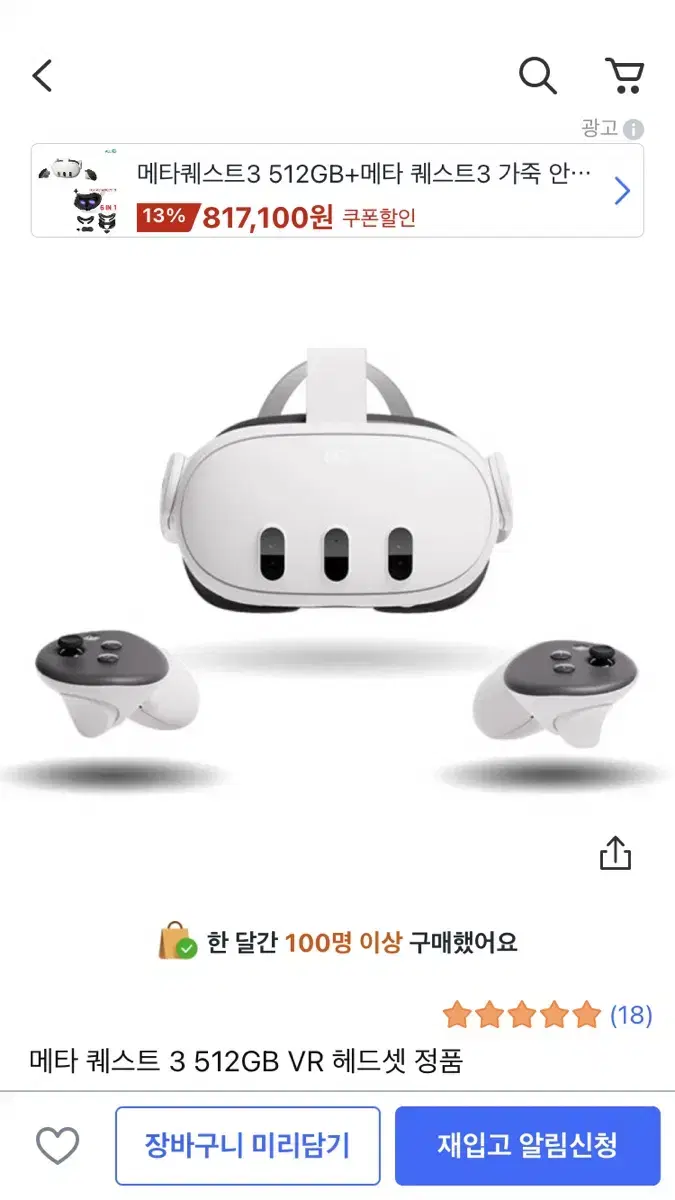Open the Meta Quest 3 headset product image
Screen dimensions: 675x1200
(337, 560)
